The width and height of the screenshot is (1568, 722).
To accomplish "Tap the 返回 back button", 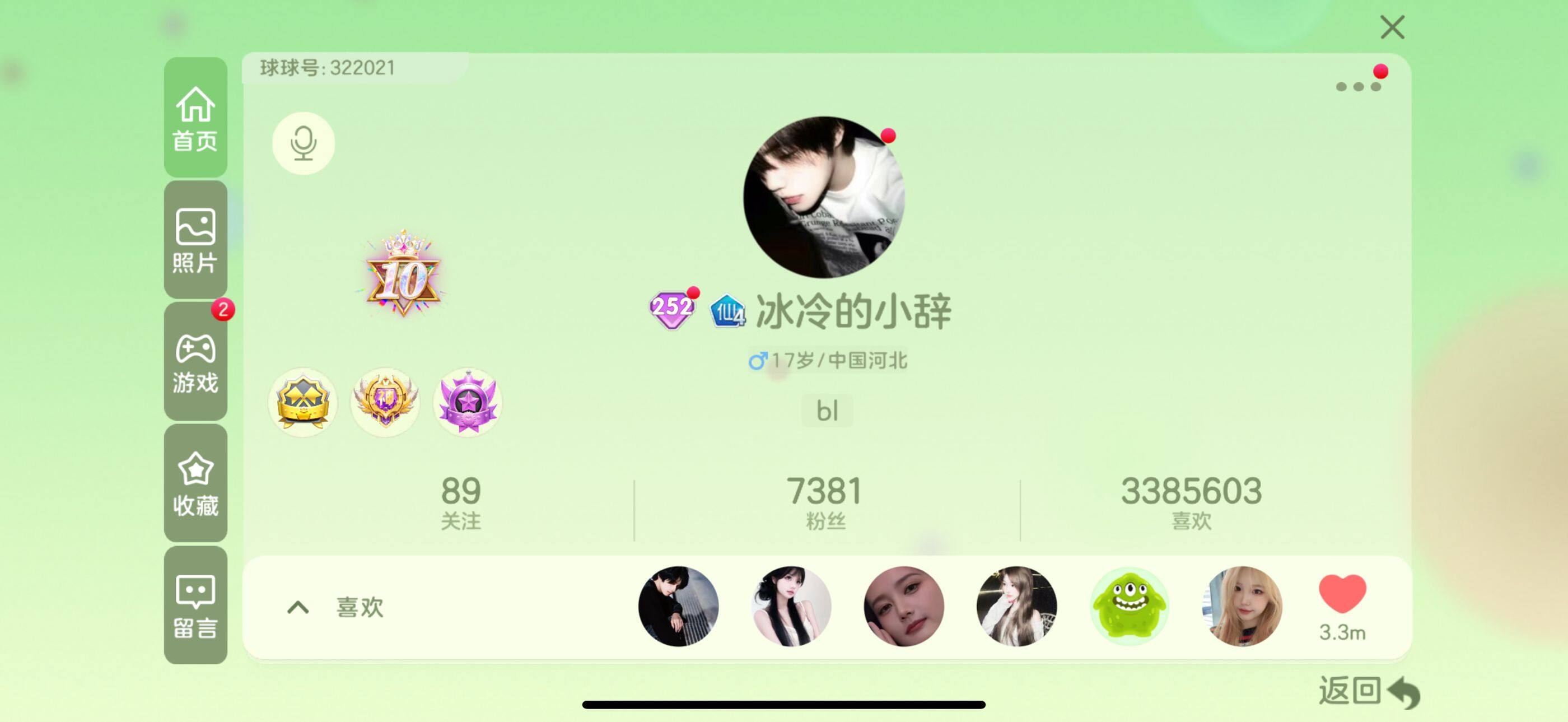I will point(1369,692).
